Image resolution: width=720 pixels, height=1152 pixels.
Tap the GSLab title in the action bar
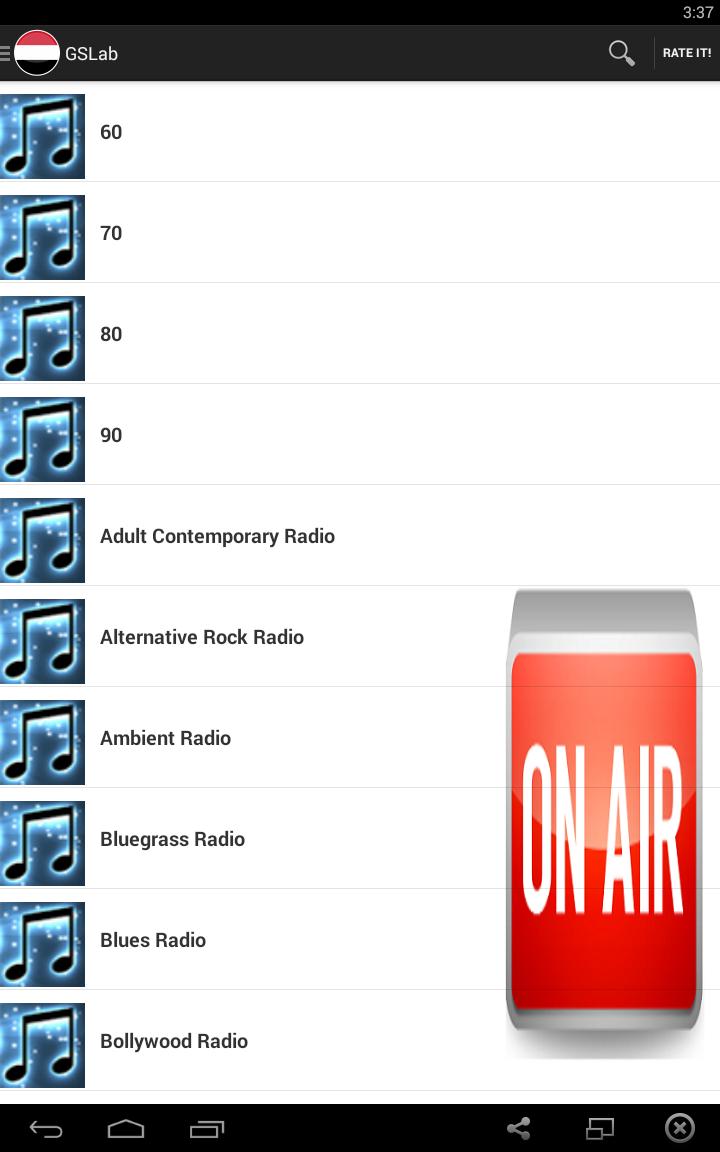[92, 52]
